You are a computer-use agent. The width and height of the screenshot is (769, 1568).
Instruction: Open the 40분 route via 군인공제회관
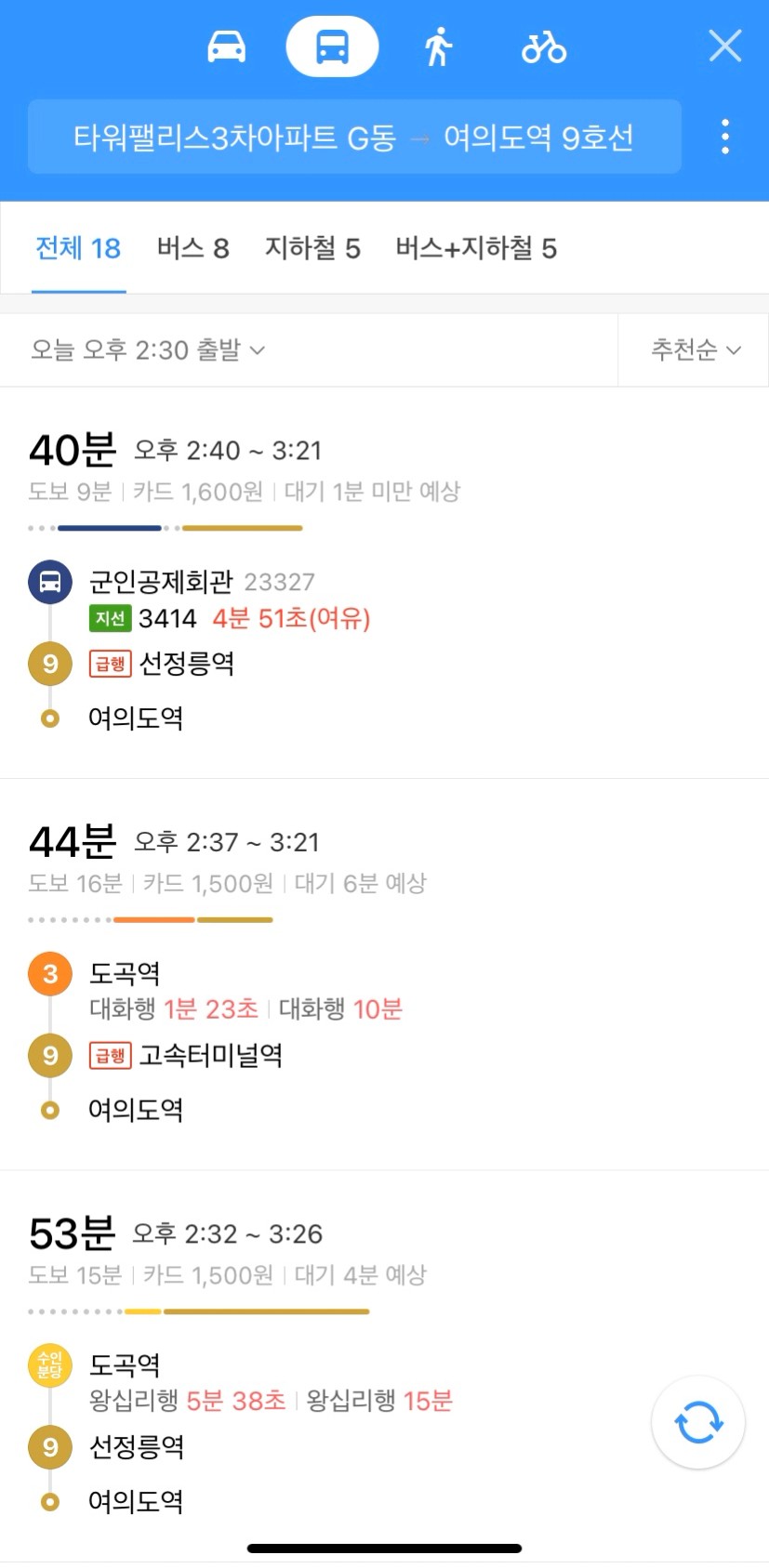pos(384,583)
